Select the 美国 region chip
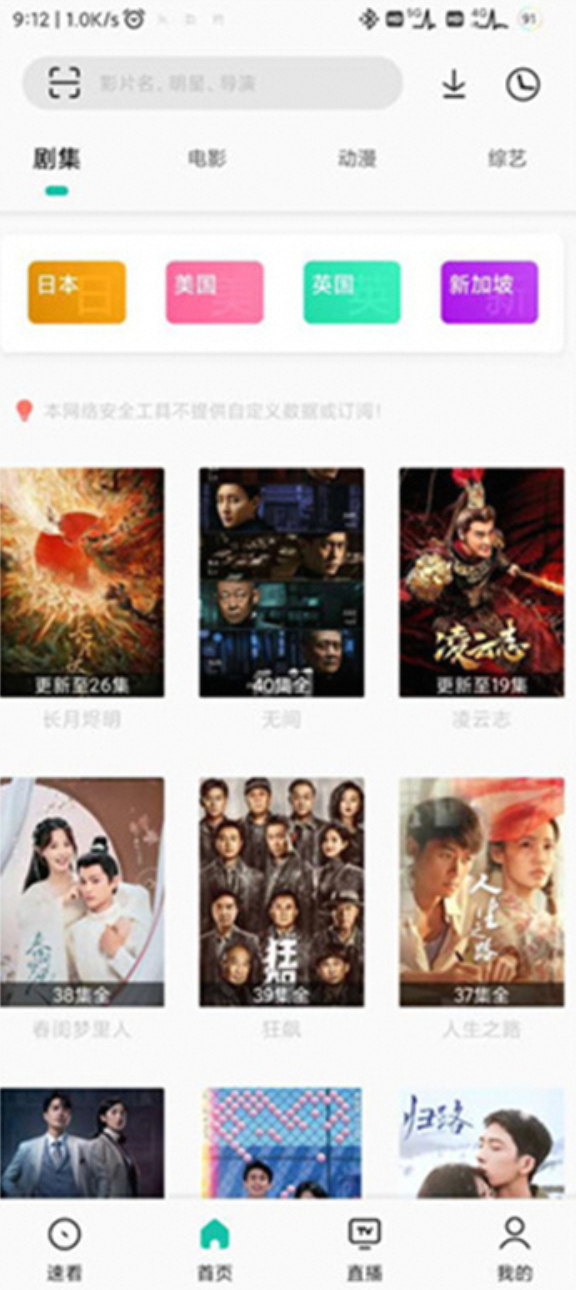The height and width of the screenshot is (1290, 576). click(x=215, y=292)
